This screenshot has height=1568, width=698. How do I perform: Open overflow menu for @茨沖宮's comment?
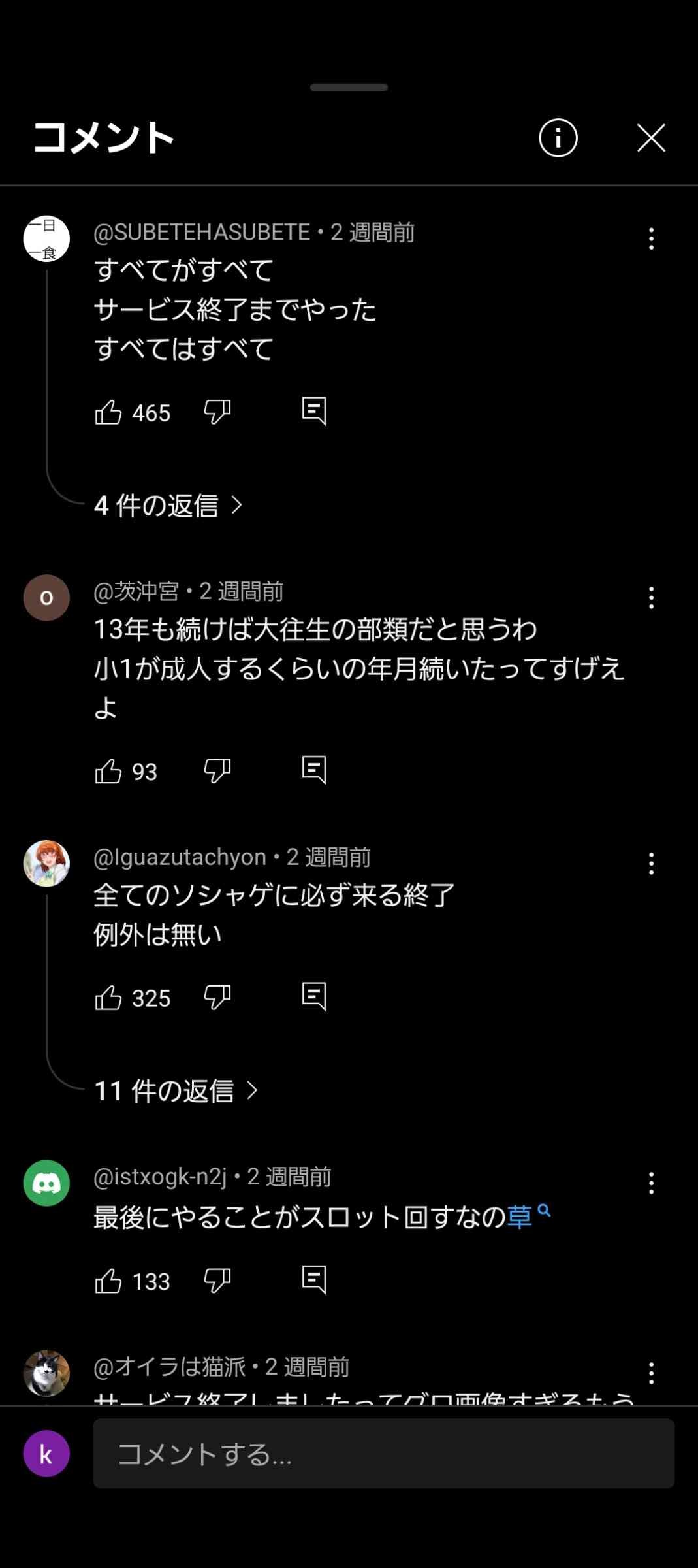[x=651, y=598]
